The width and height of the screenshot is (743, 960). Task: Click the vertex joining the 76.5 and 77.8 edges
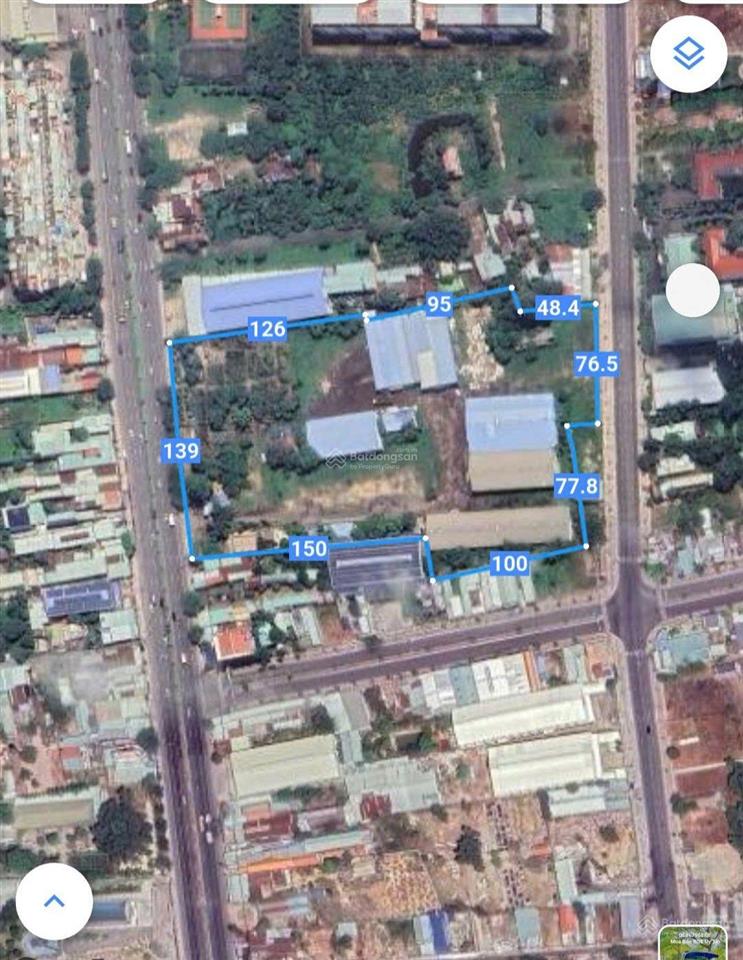597,423
